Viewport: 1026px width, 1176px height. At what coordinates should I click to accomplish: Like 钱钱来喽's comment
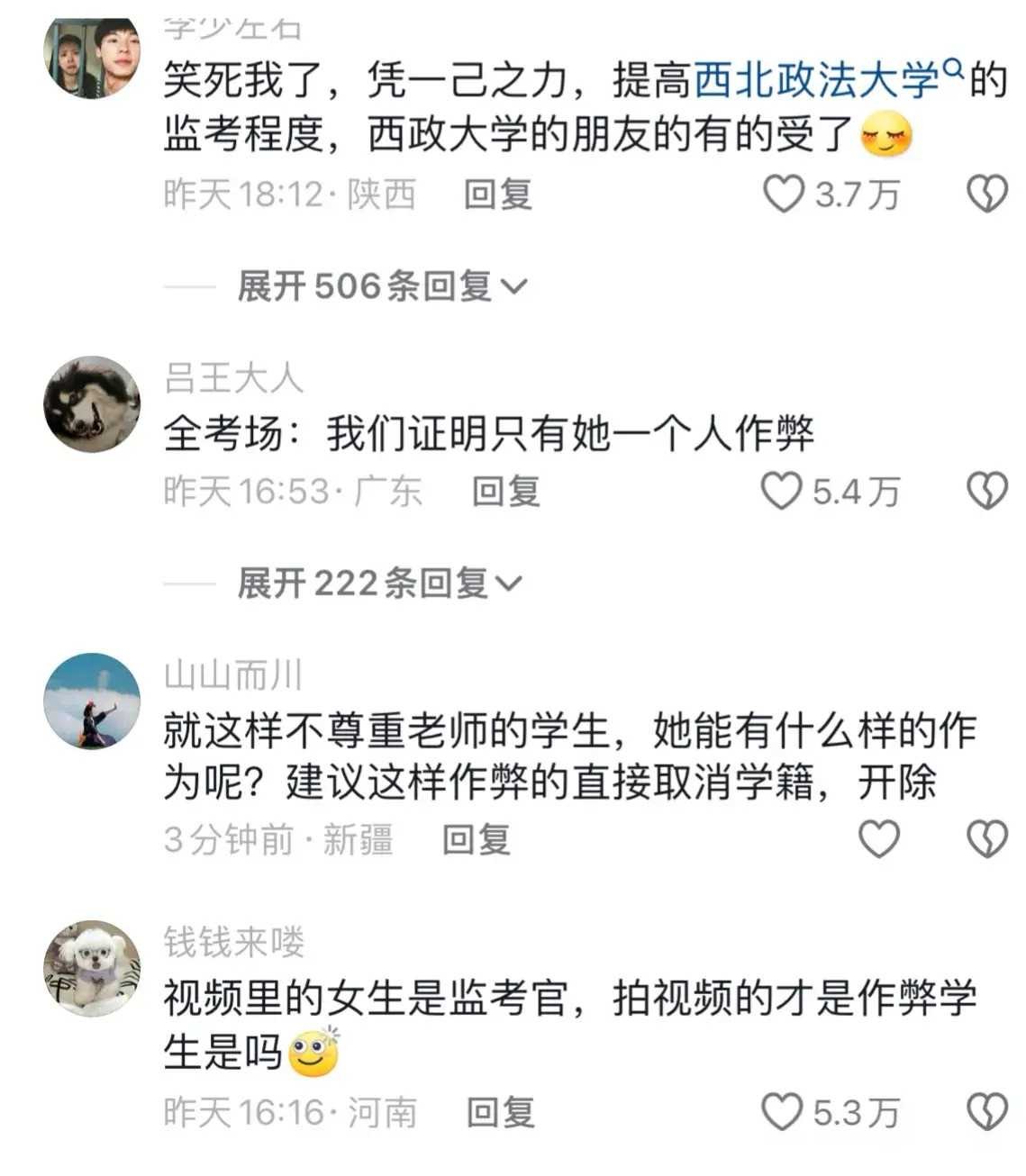(781, 1113)
